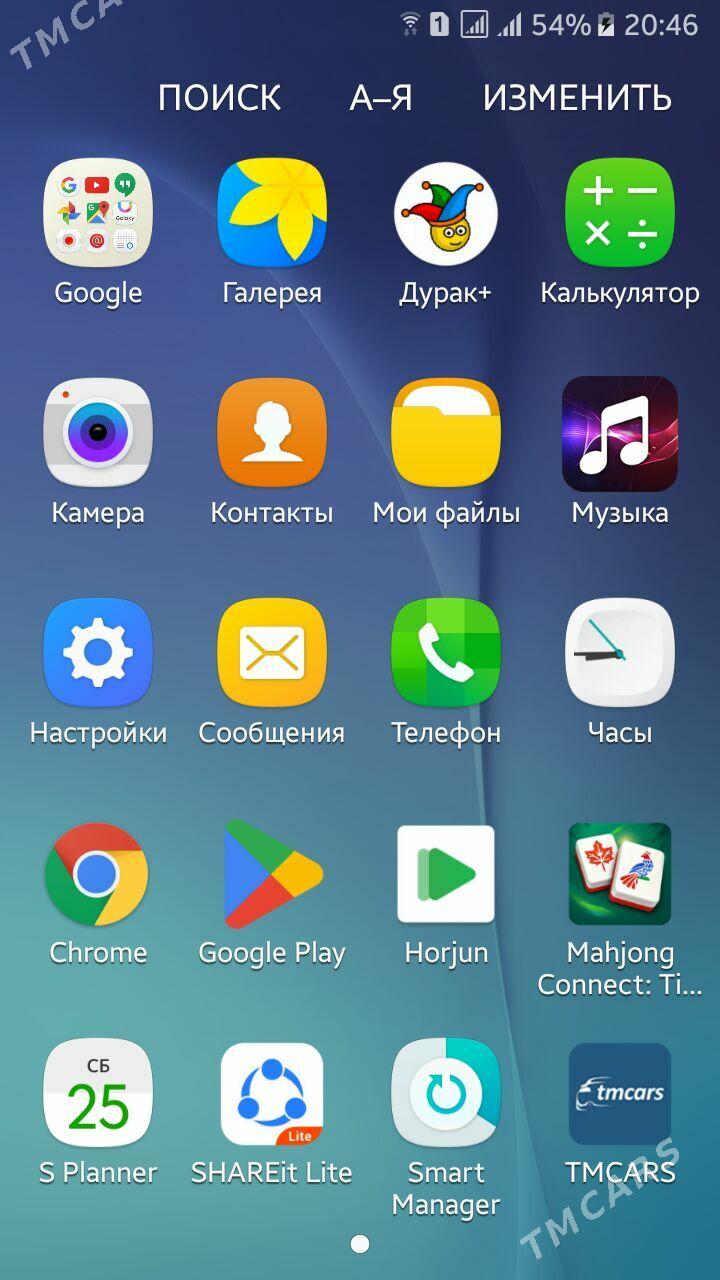Open Настройки

coord(98,654)
